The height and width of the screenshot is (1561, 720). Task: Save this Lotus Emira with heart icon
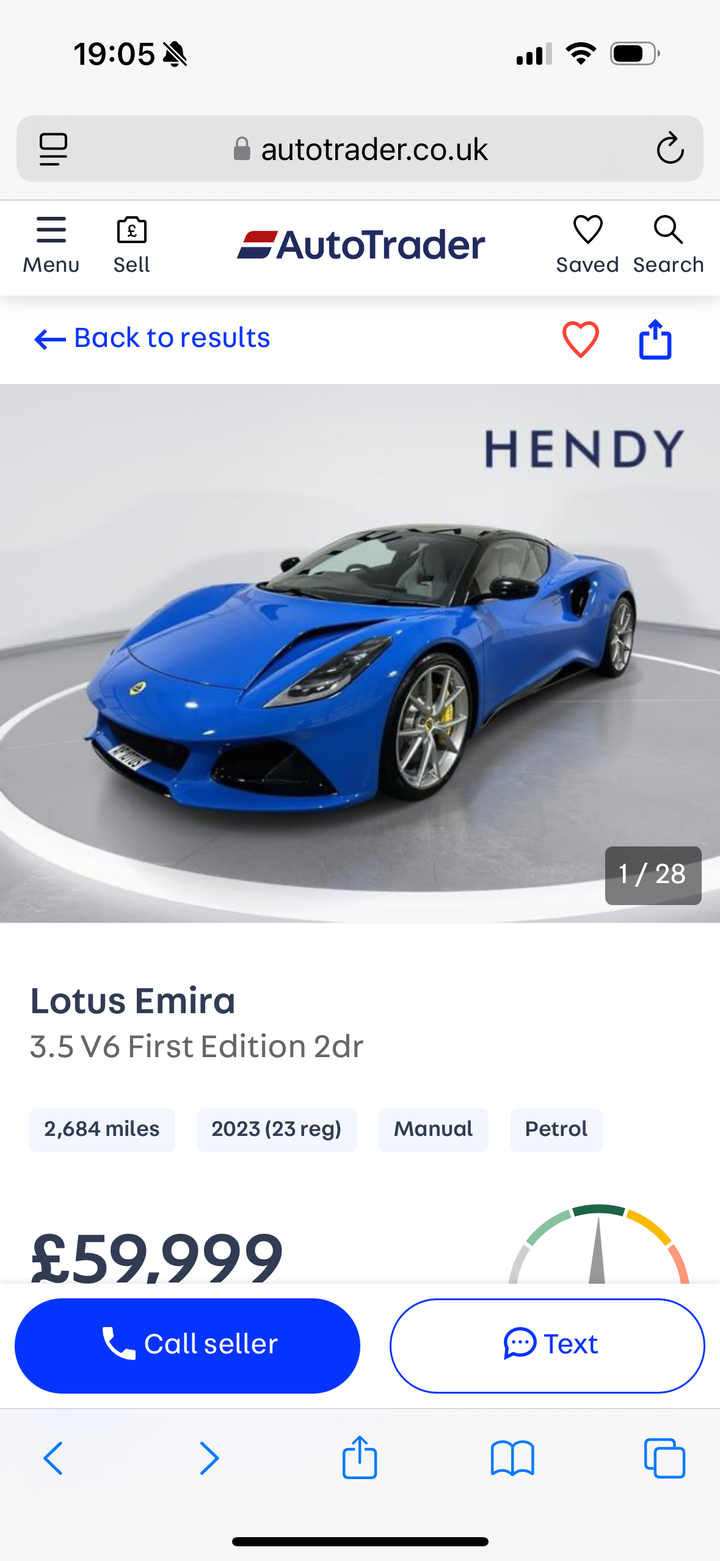click(580, 340)
